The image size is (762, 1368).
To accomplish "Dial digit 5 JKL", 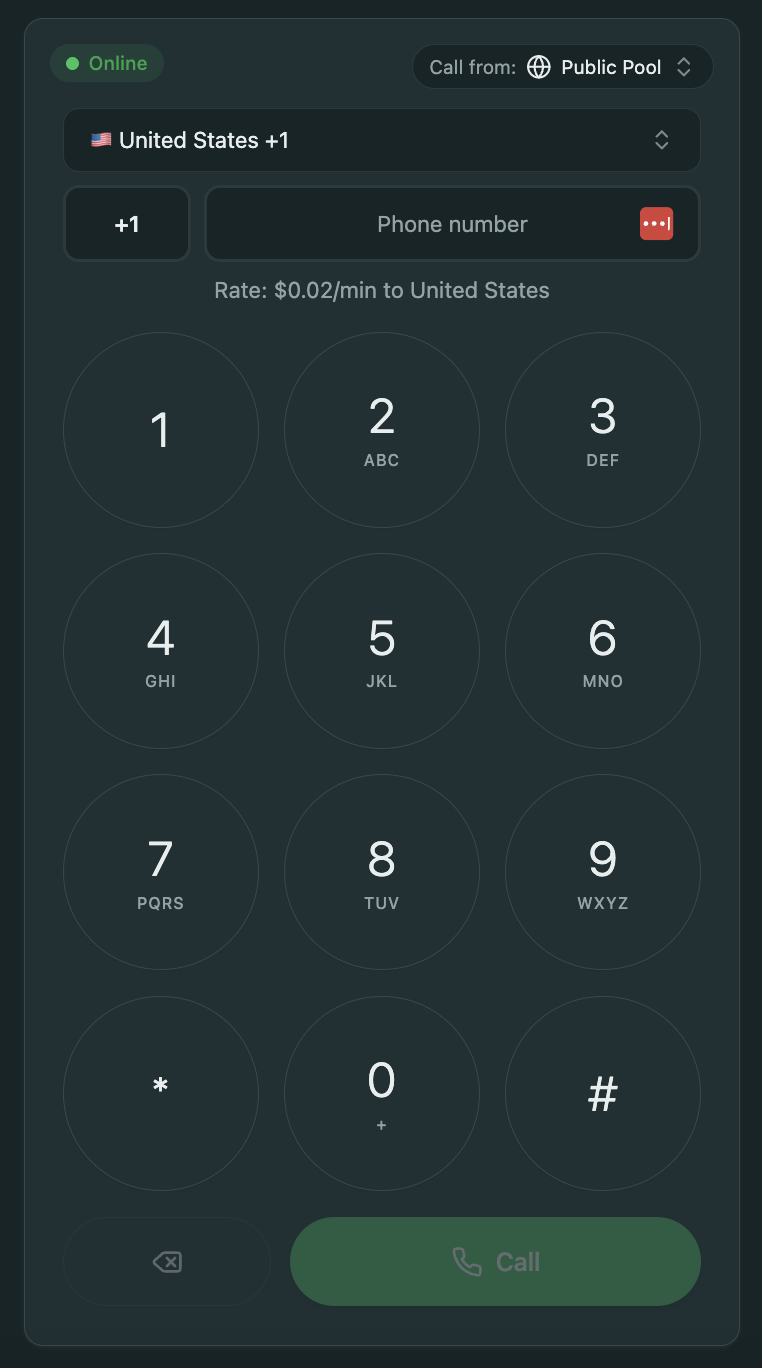I will pos(382,651).
